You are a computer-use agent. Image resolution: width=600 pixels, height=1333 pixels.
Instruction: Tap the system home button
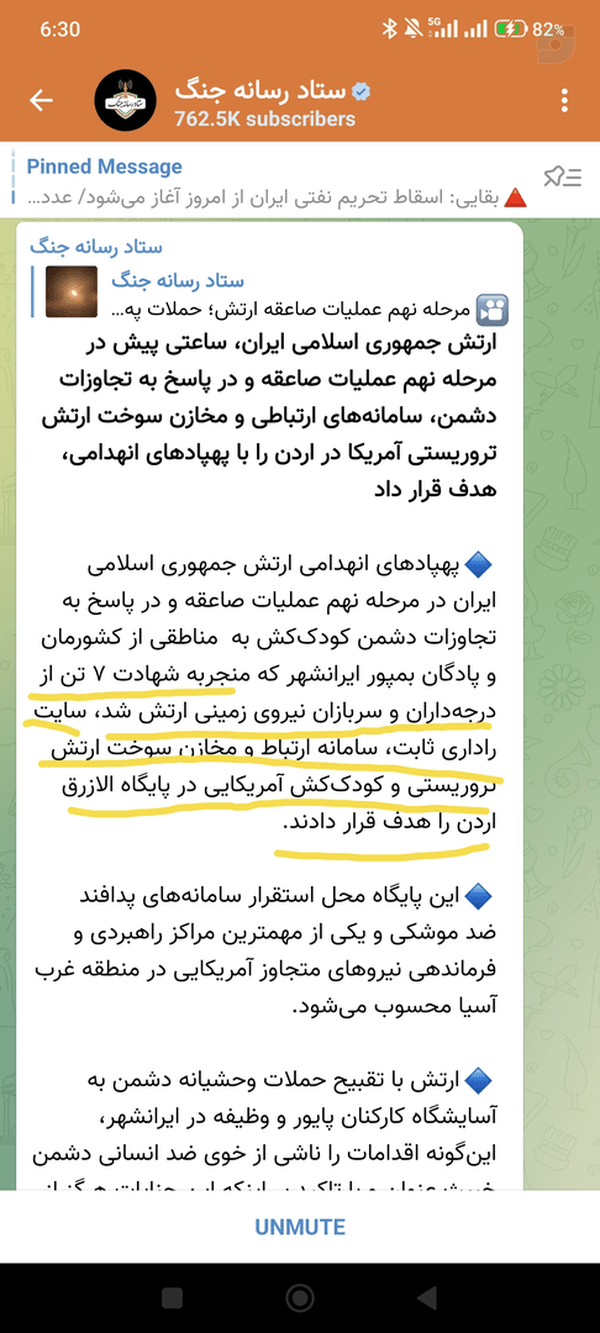(300, 1297)
